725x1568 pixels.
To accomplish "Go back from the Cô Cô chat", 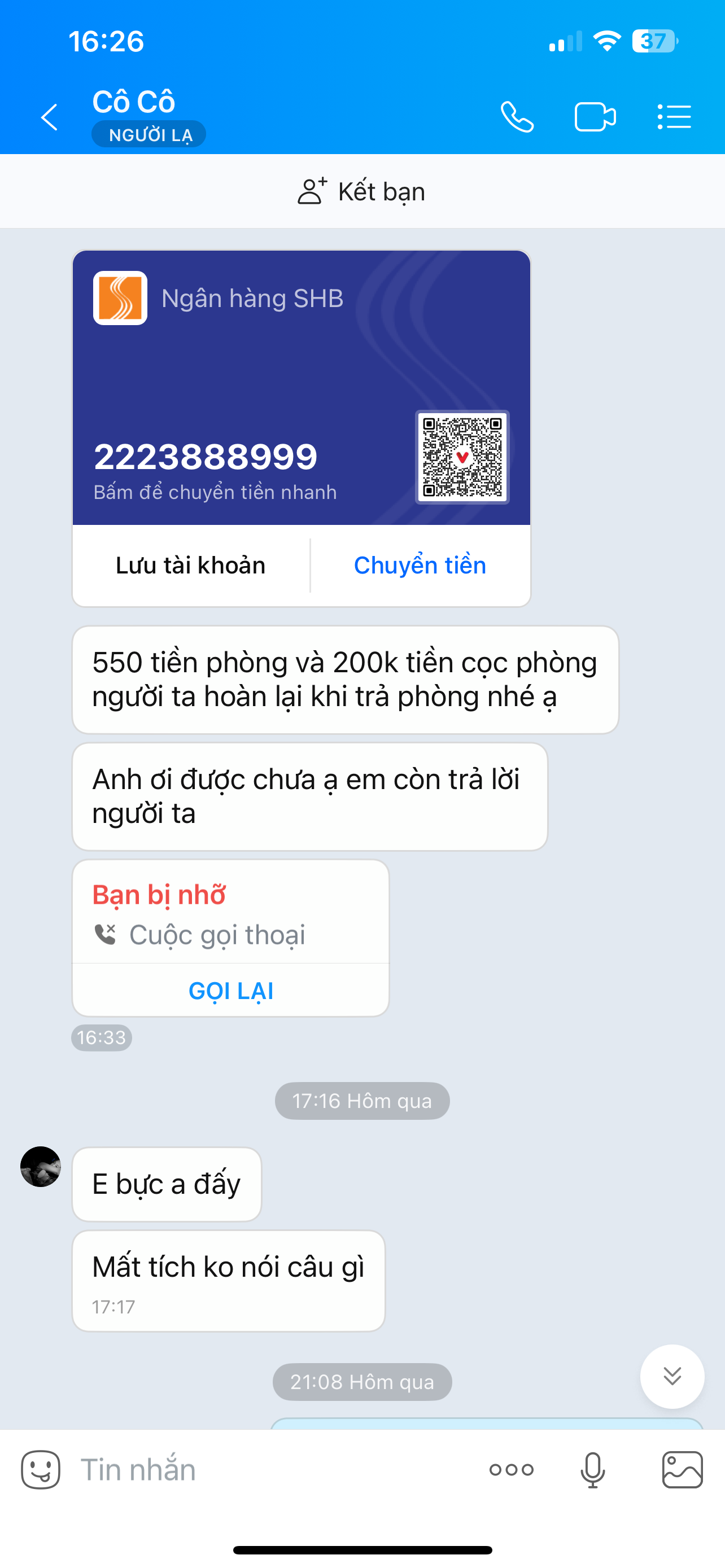I will tap(49, 117).
